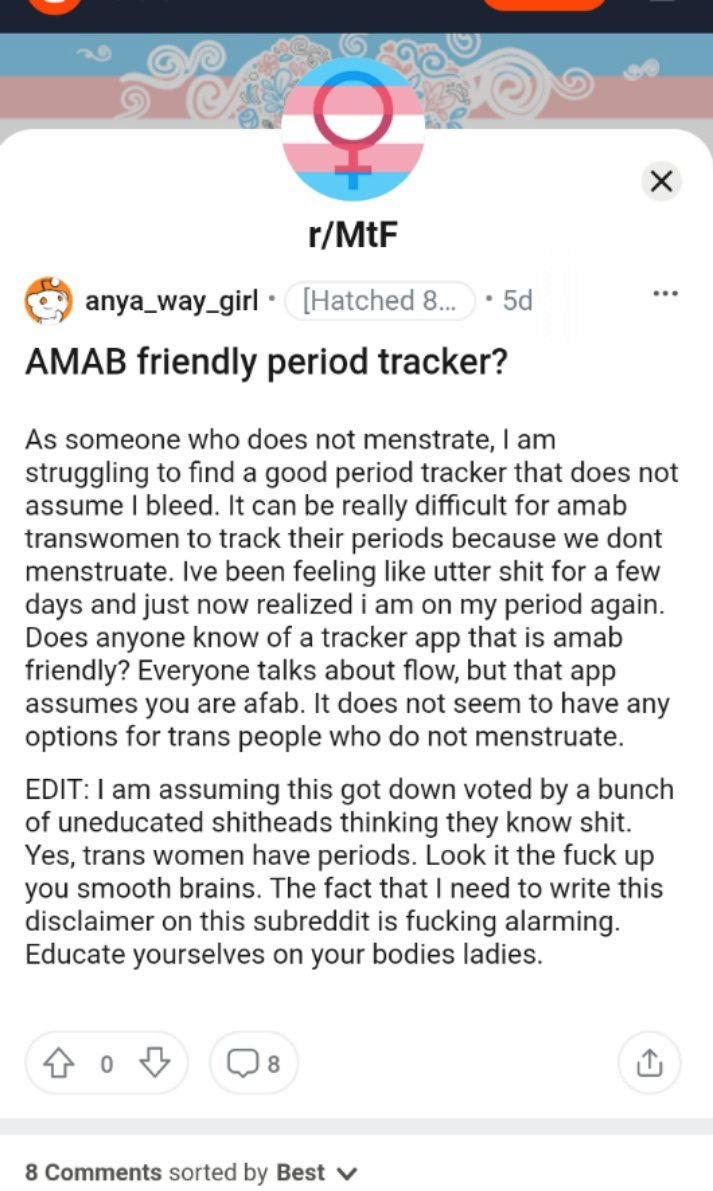Screen dimensions: 713x1191
Task: Change comment sorting from Best
Action: (x=316, y=1172)
